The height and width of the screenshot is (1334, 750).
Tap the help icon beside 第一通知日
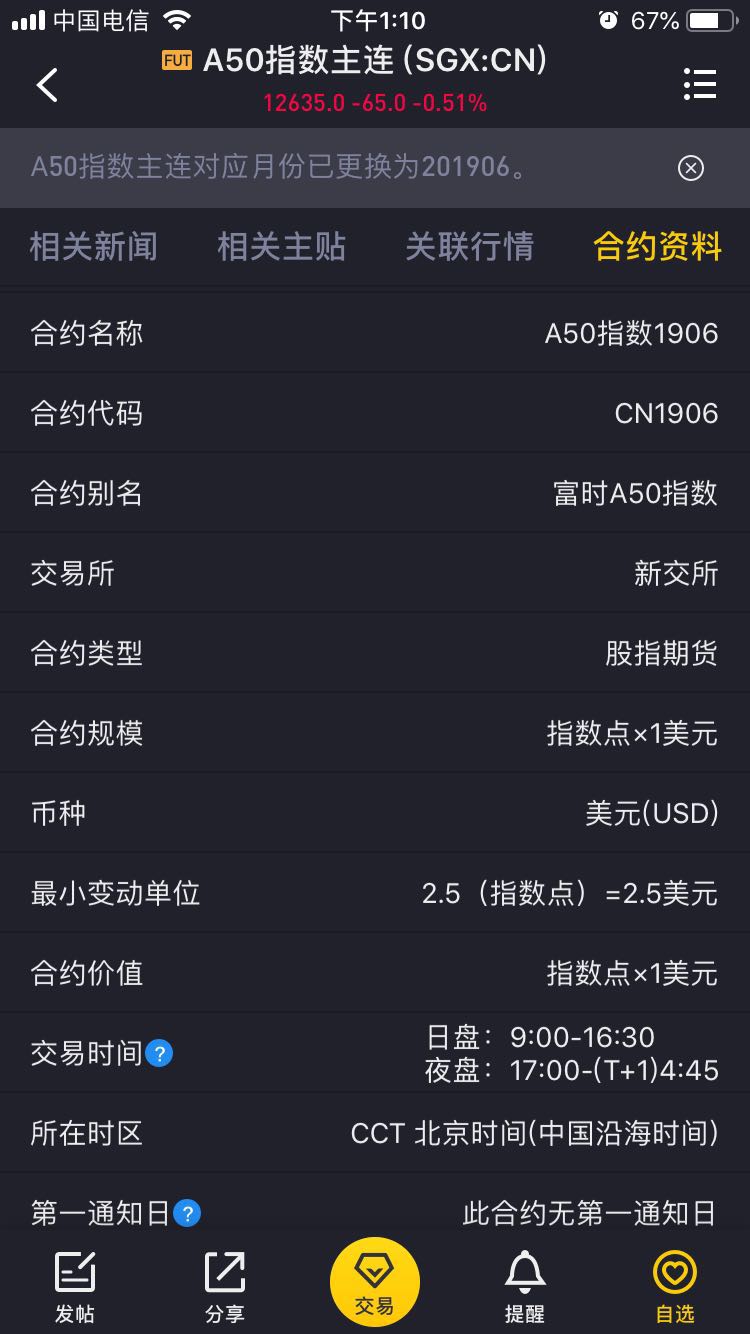187,1213
